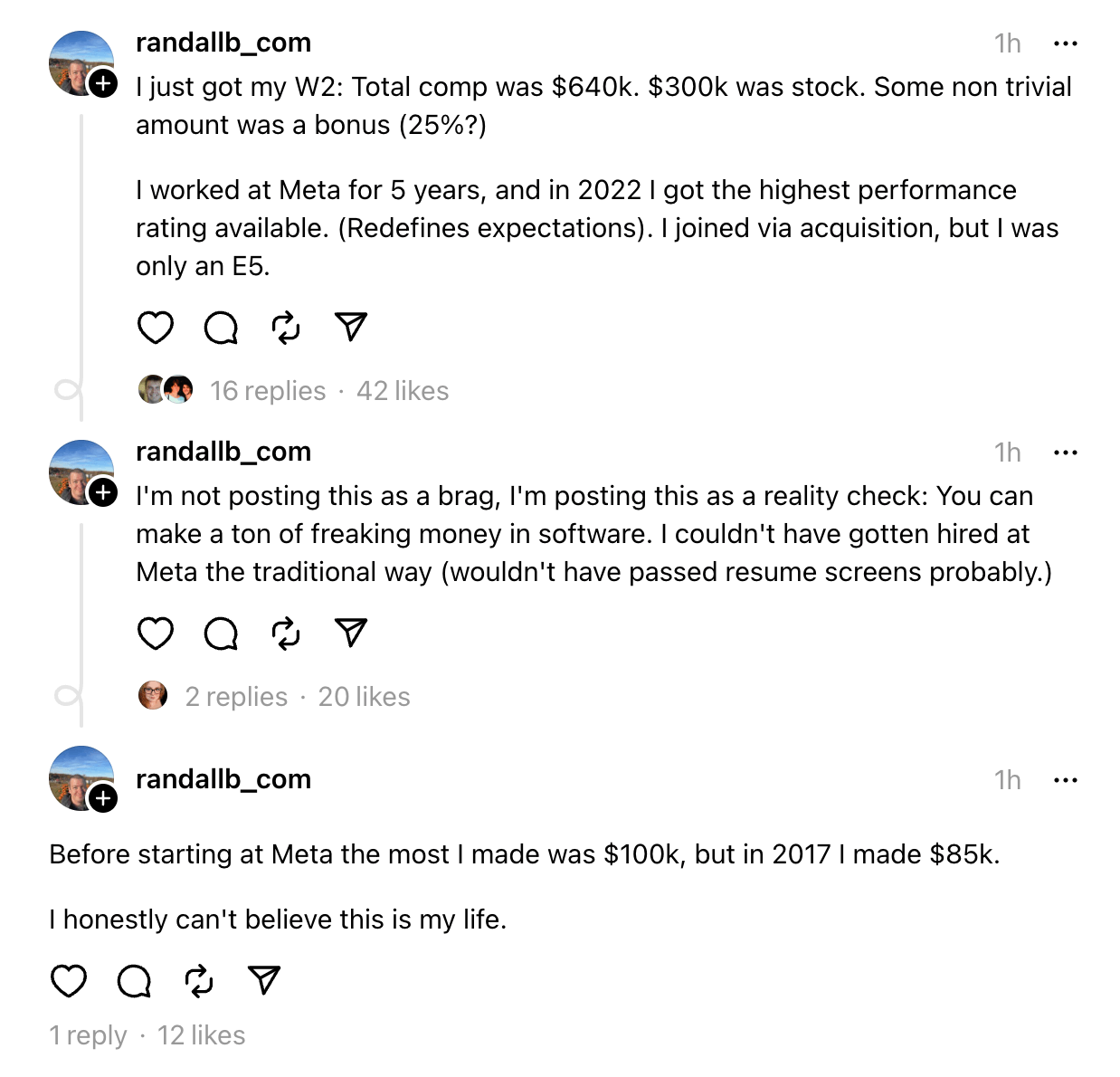The width and height of the screenshot is (1120, 1077).
Task: Open overflow menu on W2 comp post
Action: tap(1066, 43)
